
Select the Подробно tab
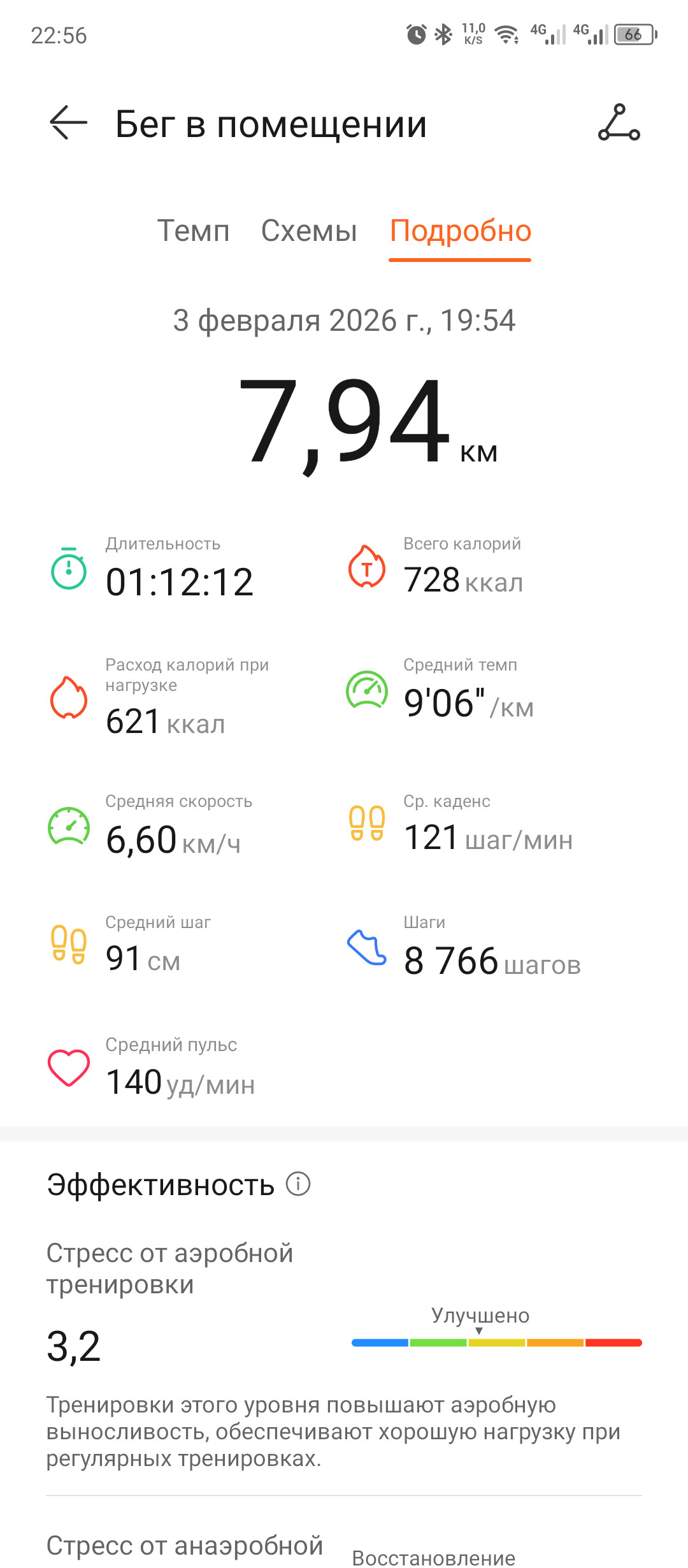461,231
